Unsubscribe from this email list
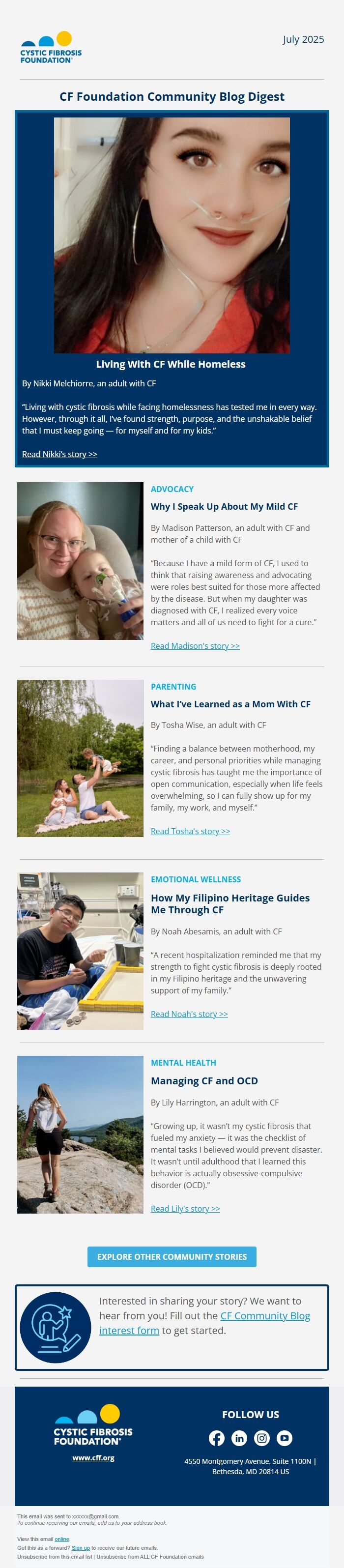The width and height of the screenshot is (344, 1568). pyautogui.click(x=55, y=1556)
